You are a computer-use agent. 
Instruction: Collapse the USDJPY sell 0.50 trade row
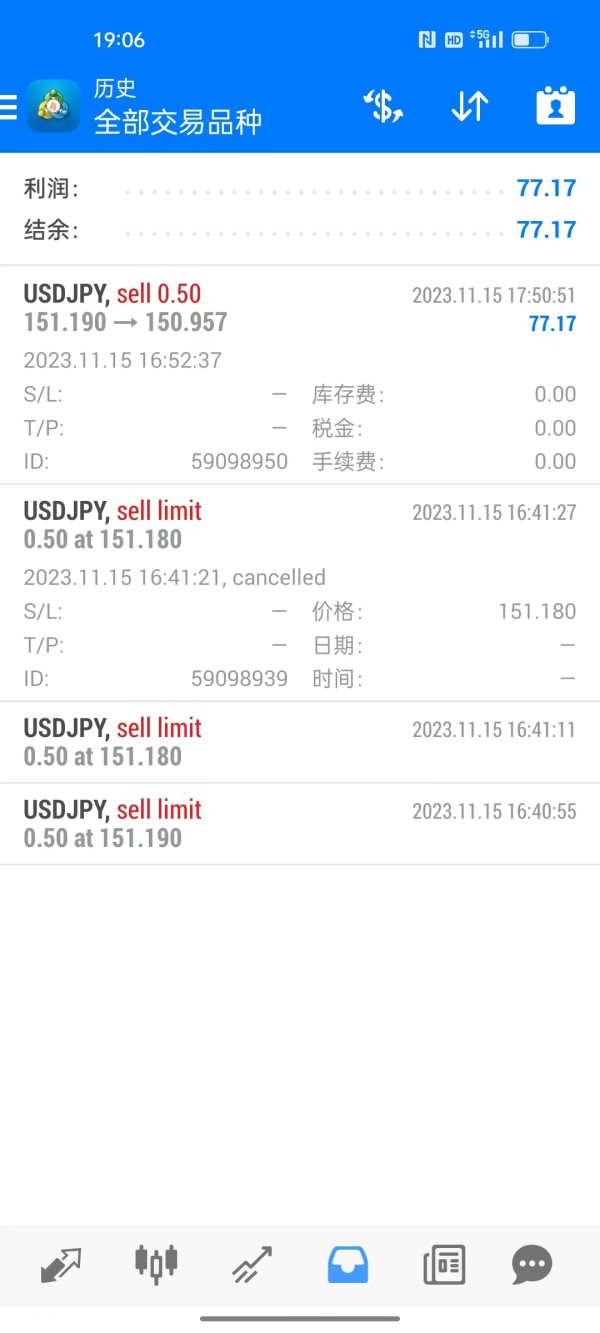[300, 308]
